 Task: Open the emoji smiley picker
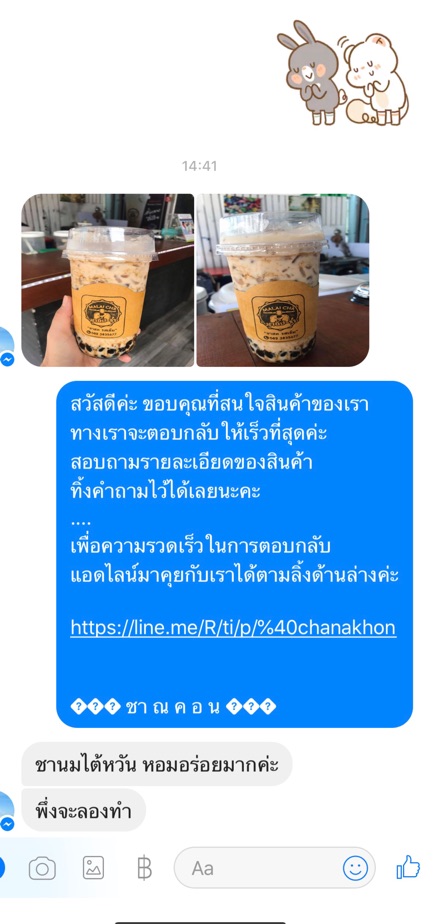[356, 868]
